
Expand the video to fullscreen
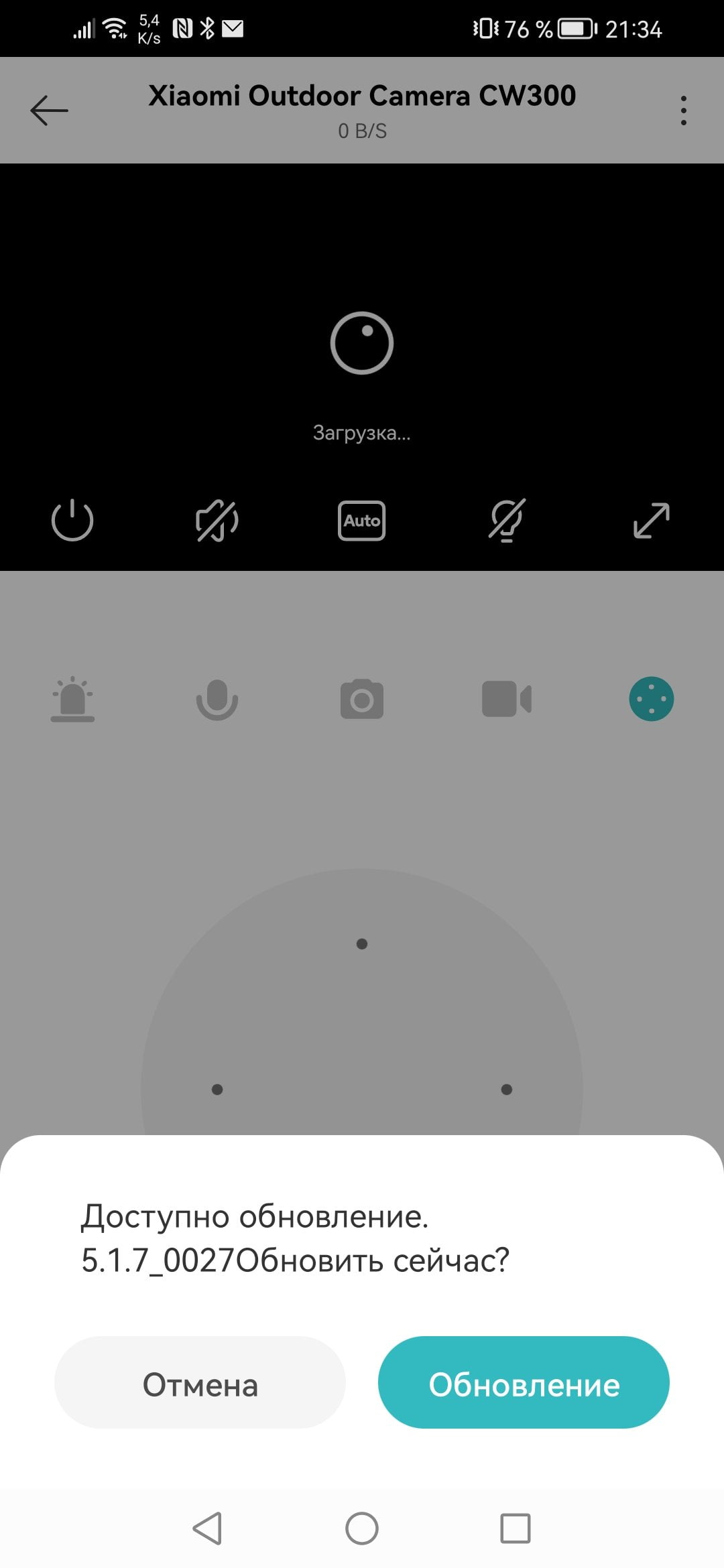(652, 520)
